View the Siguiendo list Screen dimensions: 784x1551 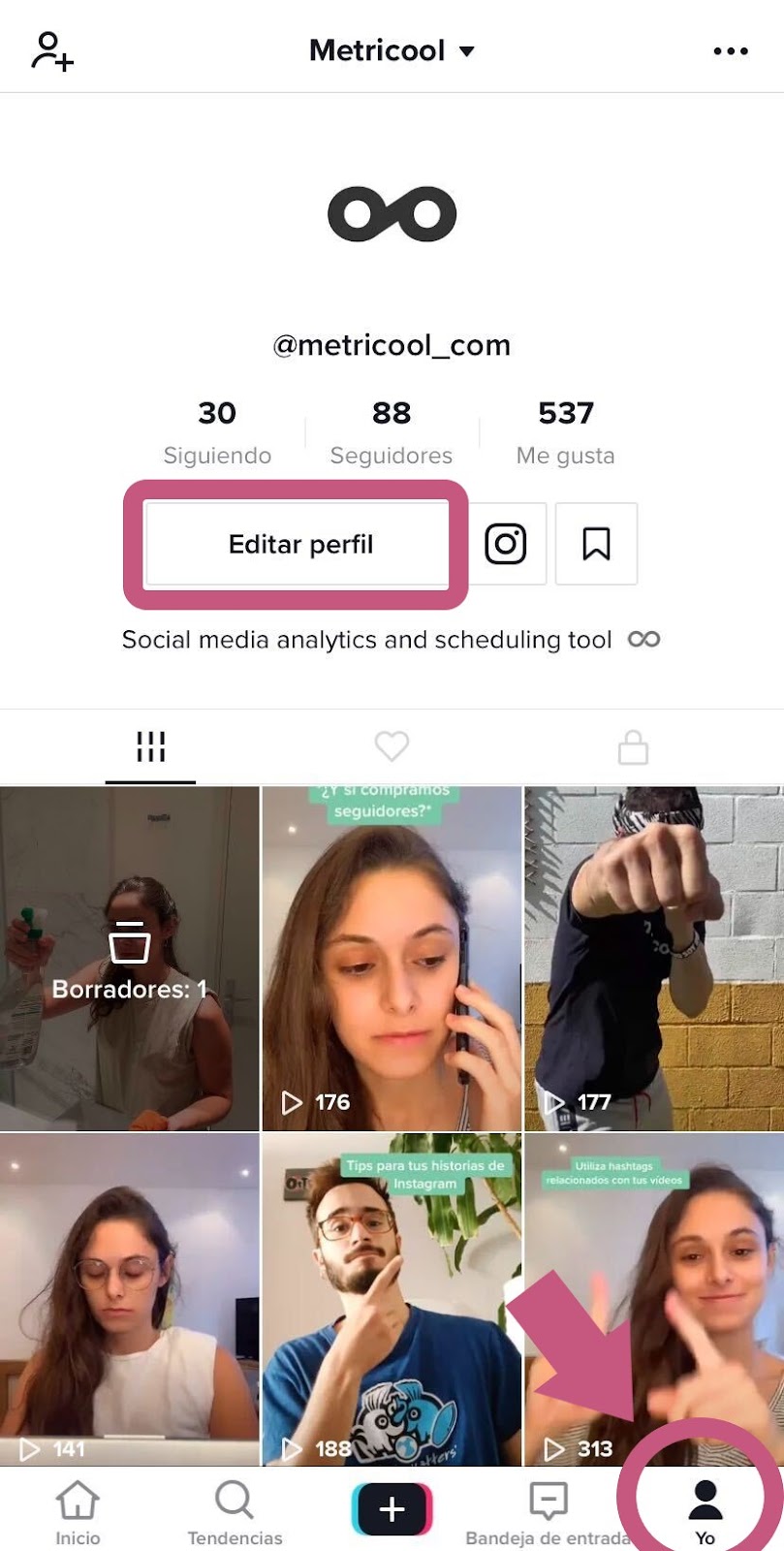pos(217,431)
